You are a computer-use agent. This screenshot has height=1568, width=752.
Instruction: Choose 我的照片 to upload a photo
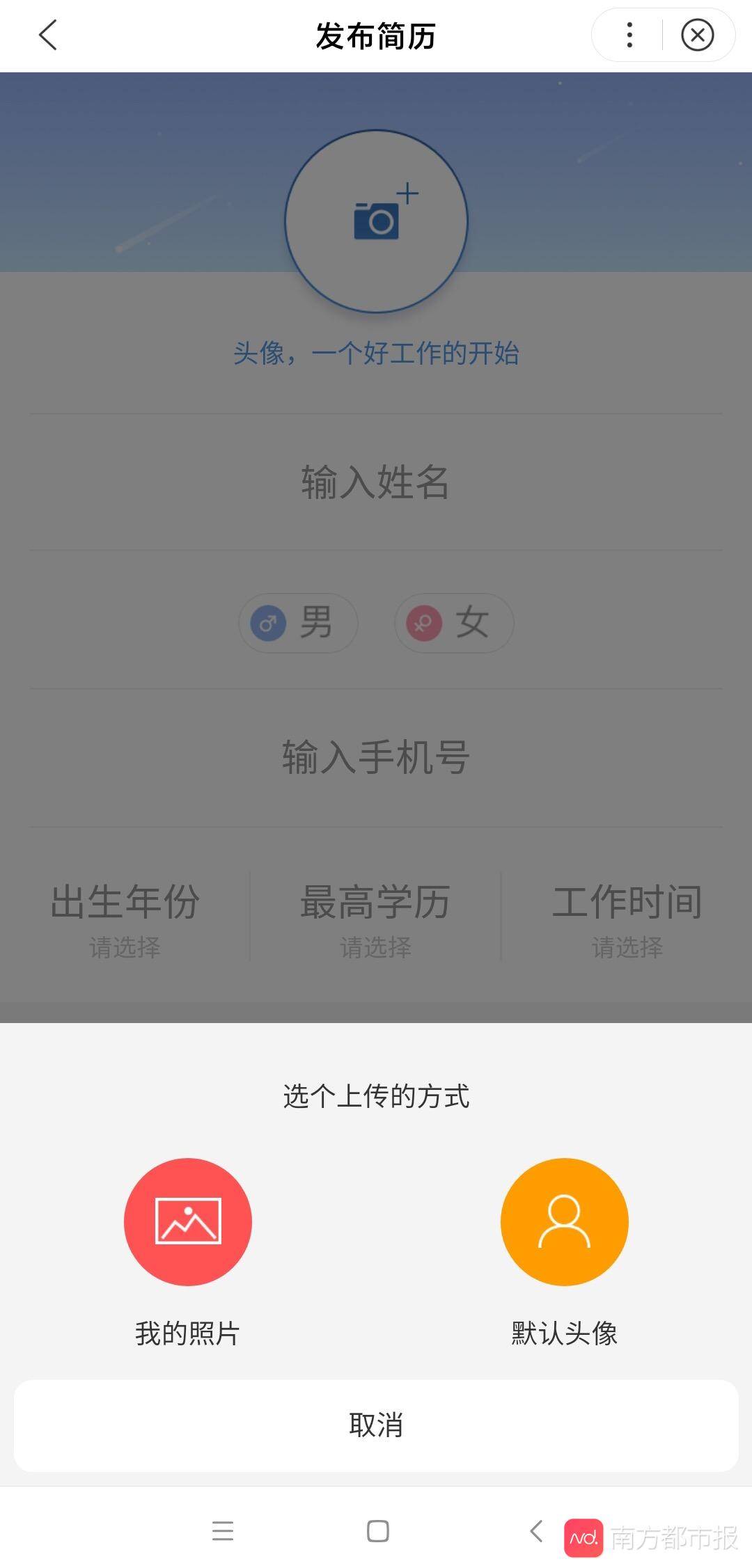click(187, 1222)
